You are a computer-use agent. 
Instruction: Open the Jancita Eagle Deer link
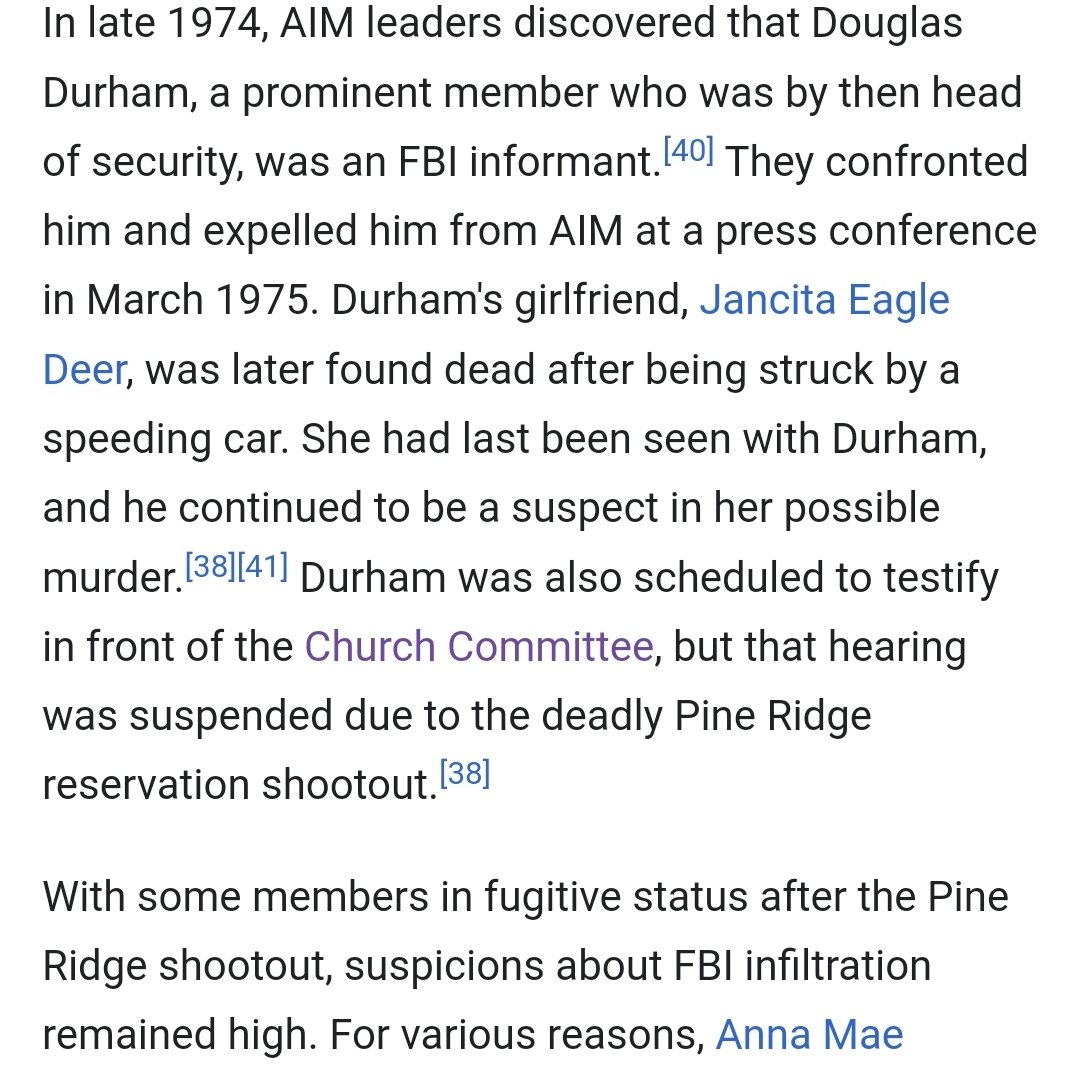coord(823,300)
